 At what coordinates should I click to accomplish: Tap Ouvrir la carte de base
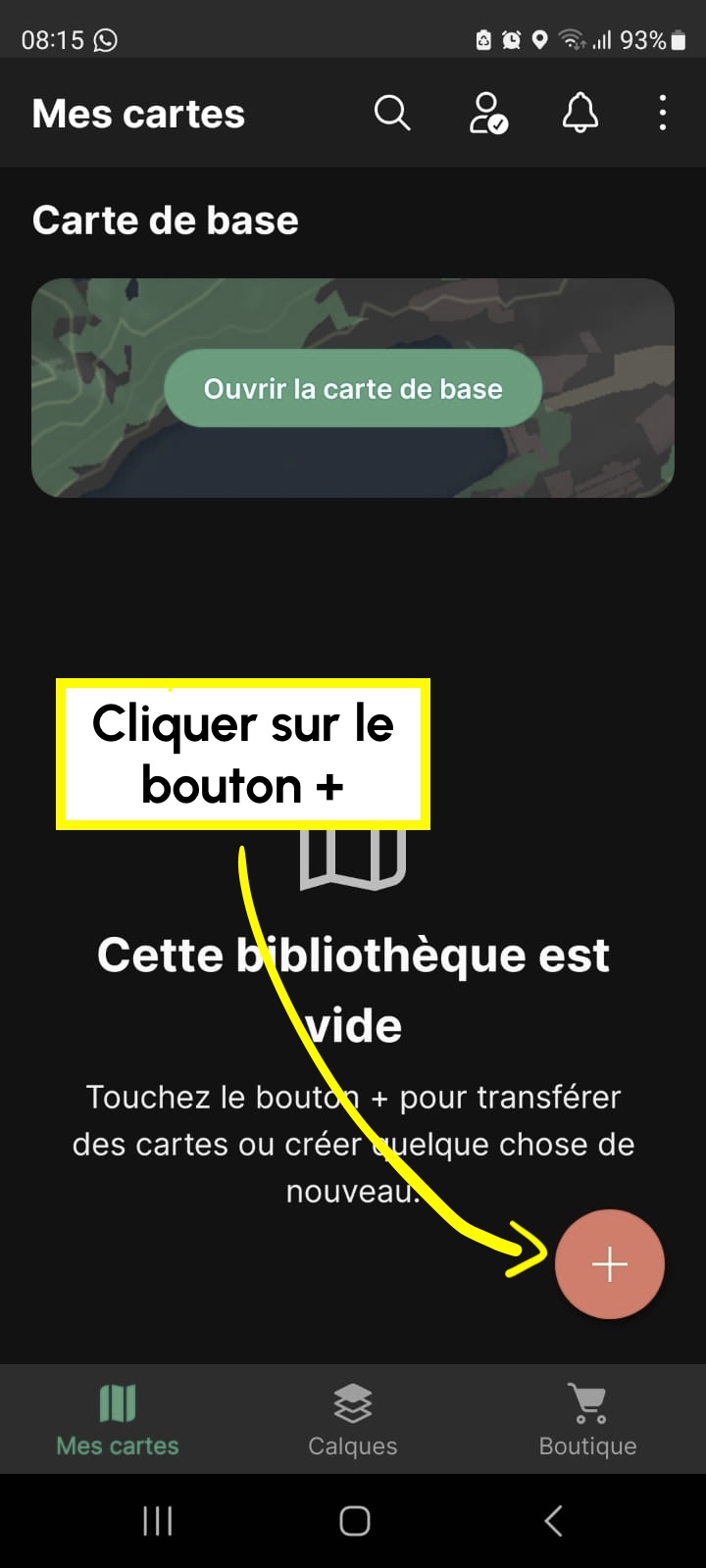point(353,388)
